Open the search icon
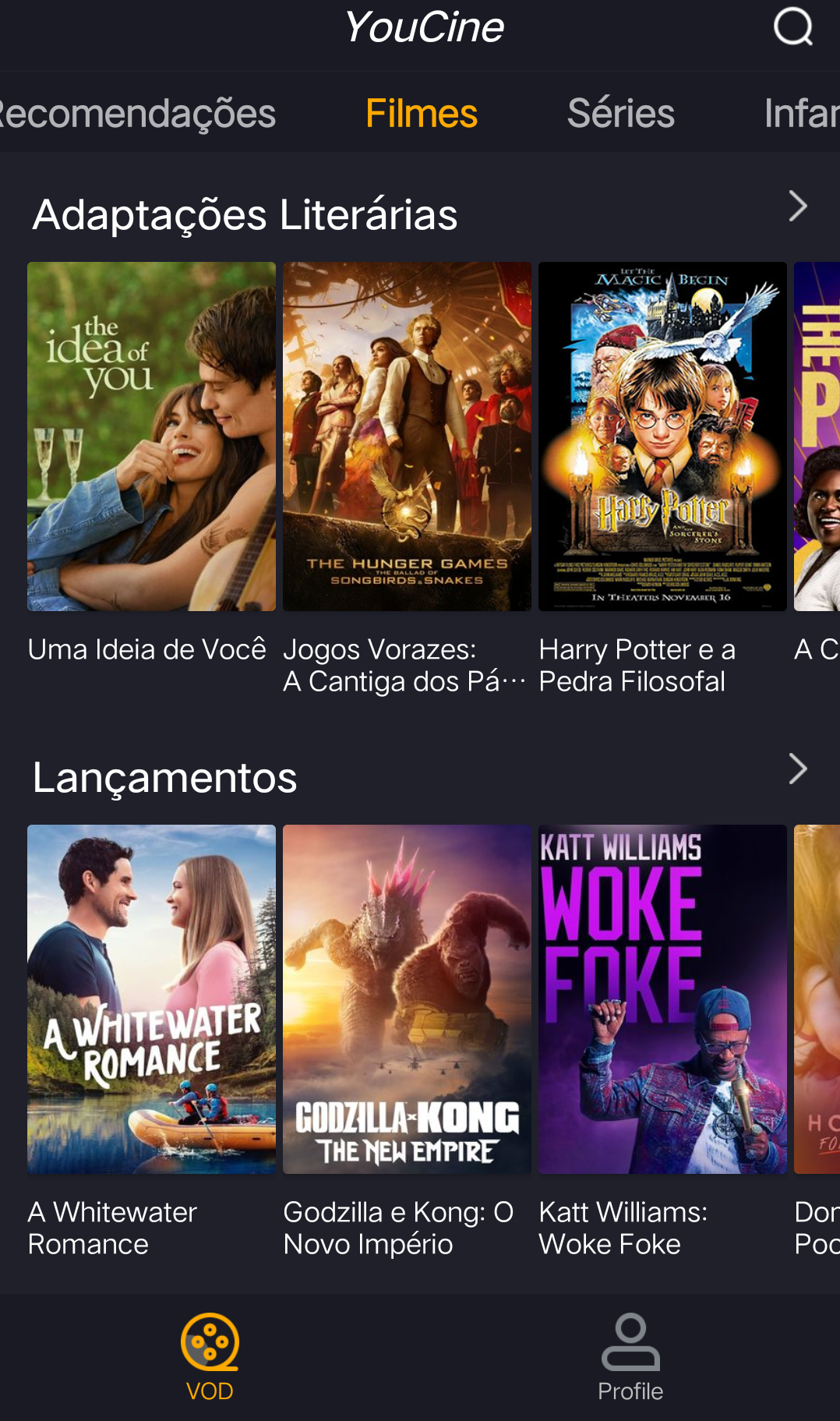Viewport: 840px width, 1421px height. [x=793, y=28]
